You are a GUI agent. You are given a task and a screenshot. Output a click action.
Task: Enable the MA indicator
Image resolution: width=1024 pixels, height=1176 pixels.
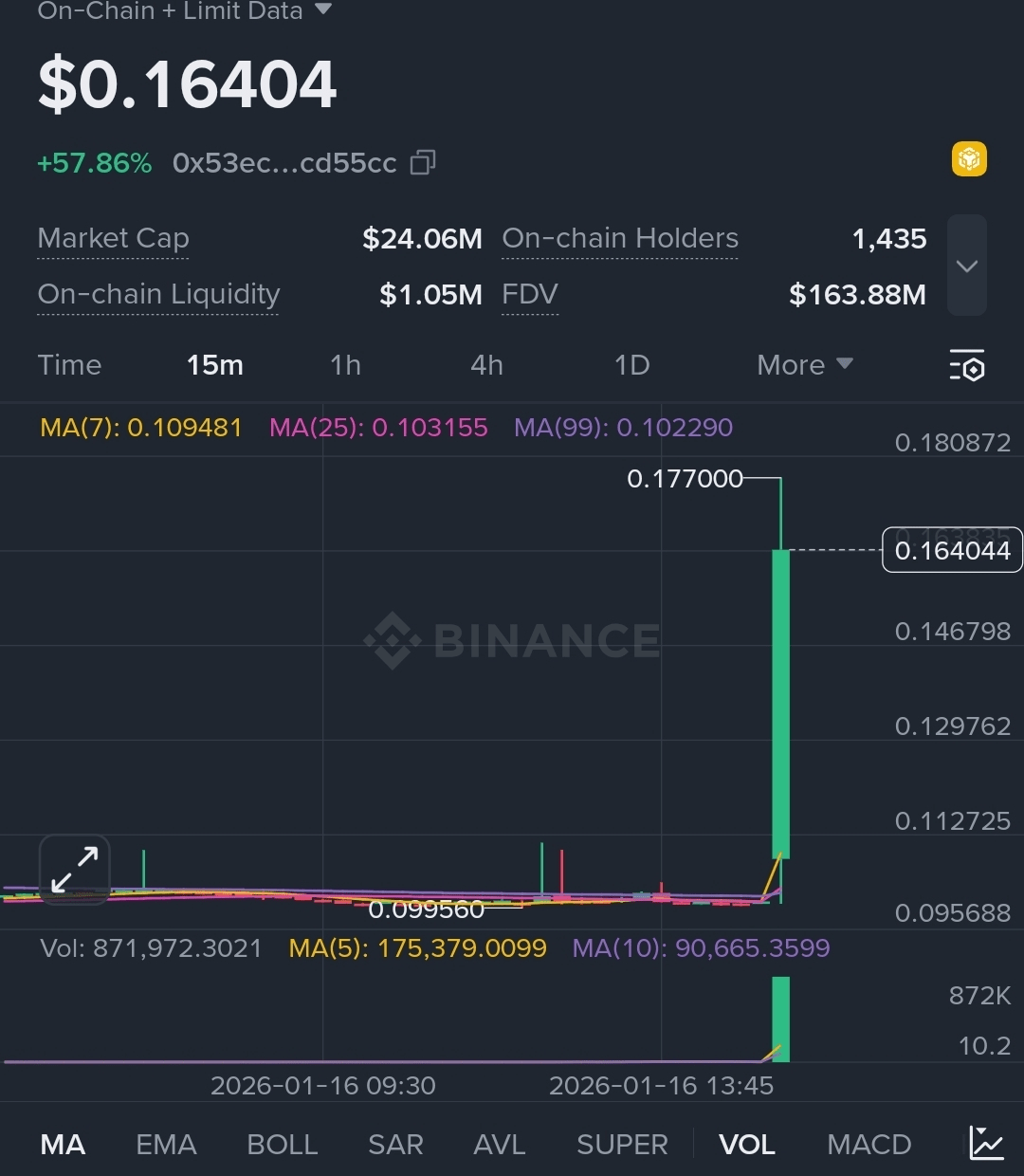pyautogui.click(x=63, y=1145)
